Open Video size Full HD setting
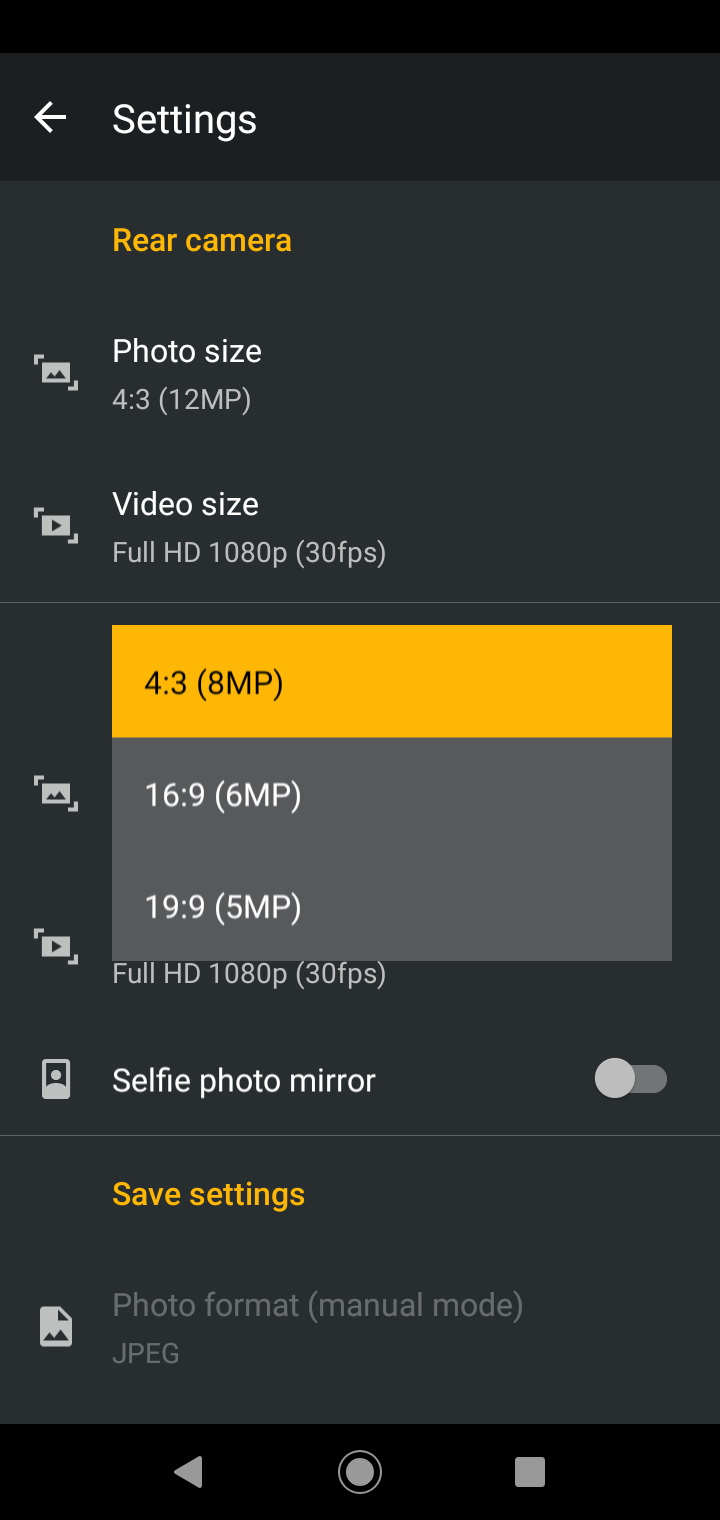Image resolution: width=720 pixels, height=1520 pixels. tap(360, 526)
